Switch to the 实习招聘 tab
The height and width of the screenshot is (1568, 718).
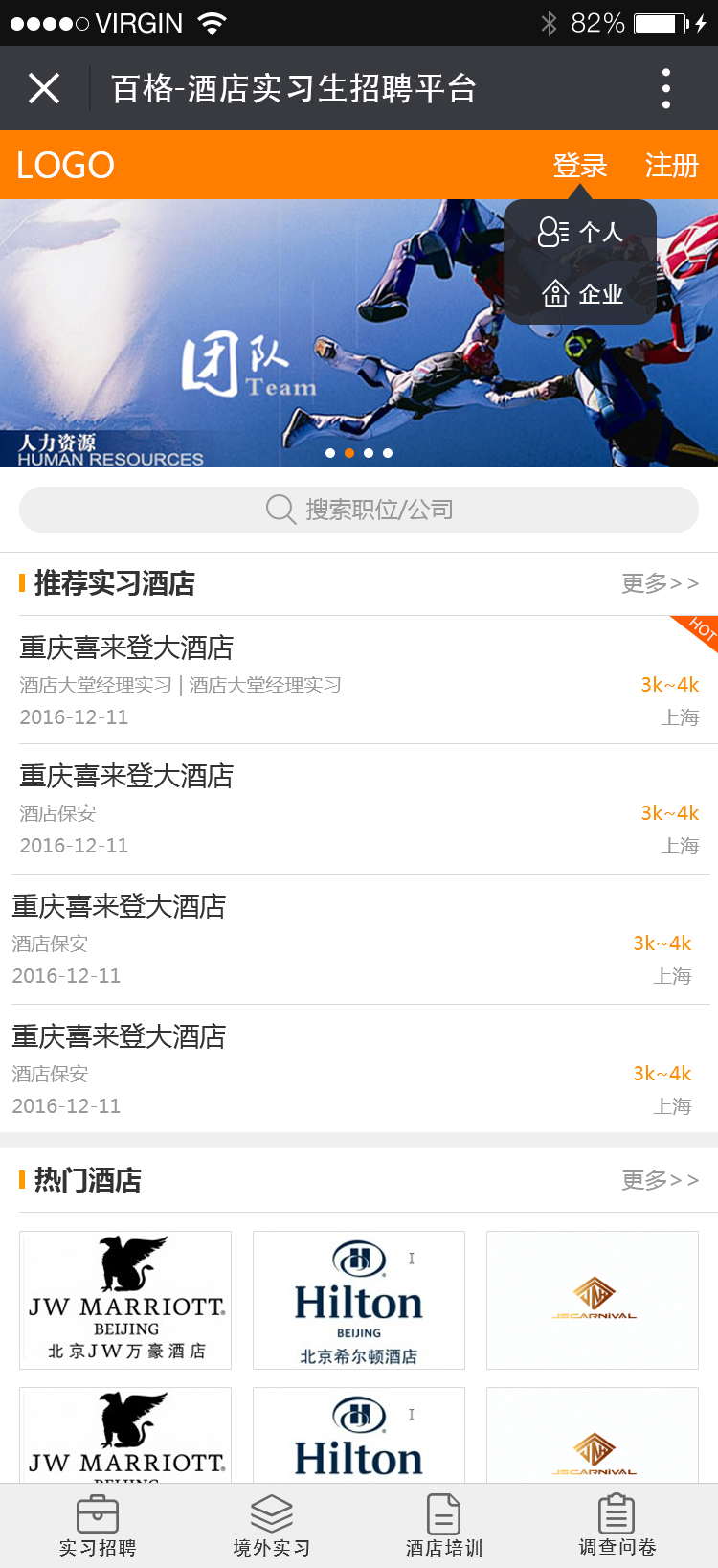tap(98, 1526)
